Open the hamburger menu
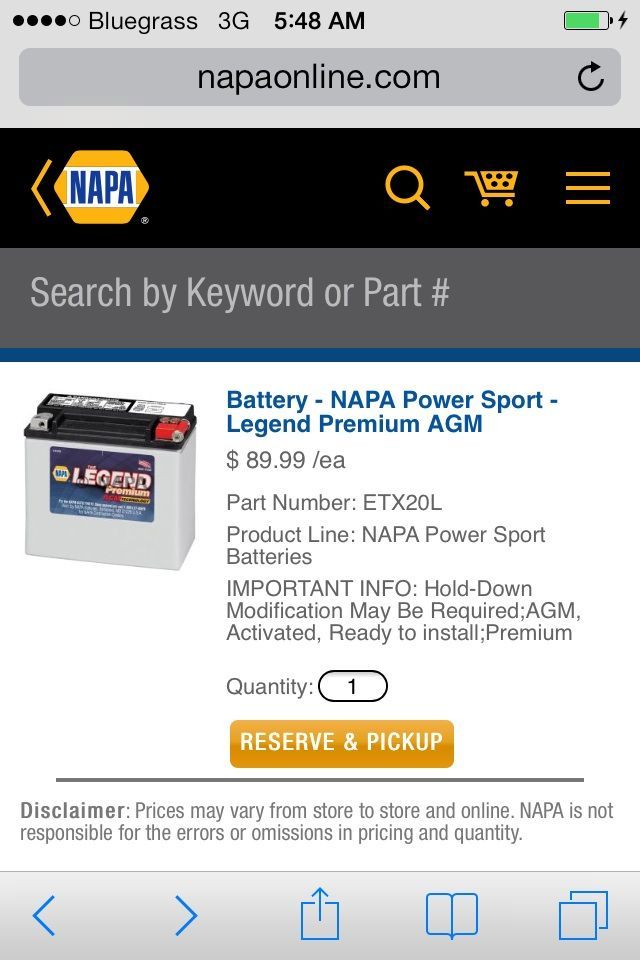Image resolution: width=640 pixels, height=960 pixels. click(x=587, y=188)
